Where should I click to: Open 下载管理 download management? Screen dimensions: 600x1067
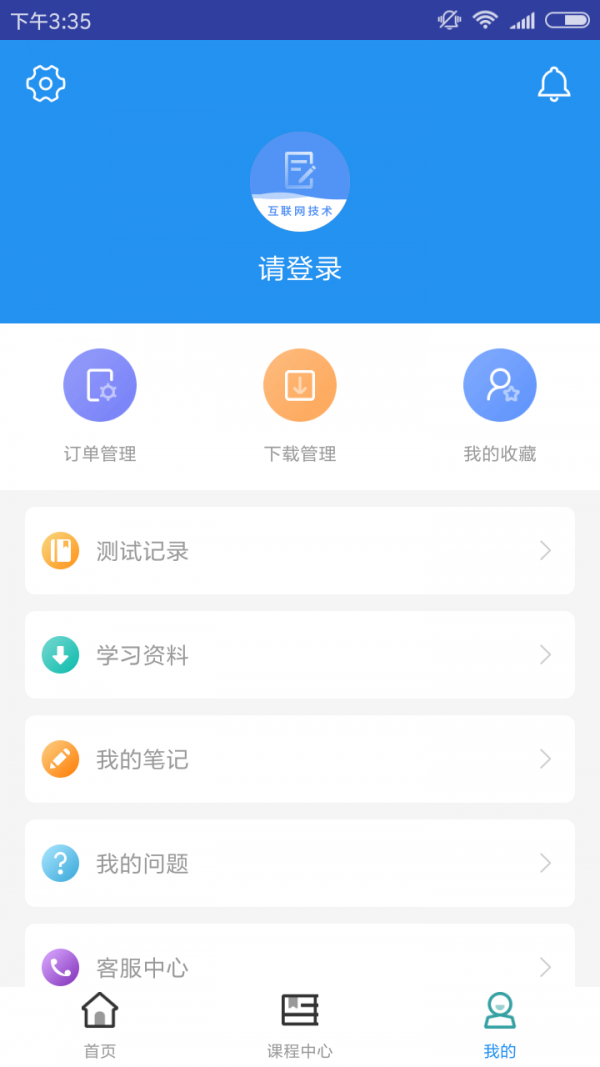[300, 406]
